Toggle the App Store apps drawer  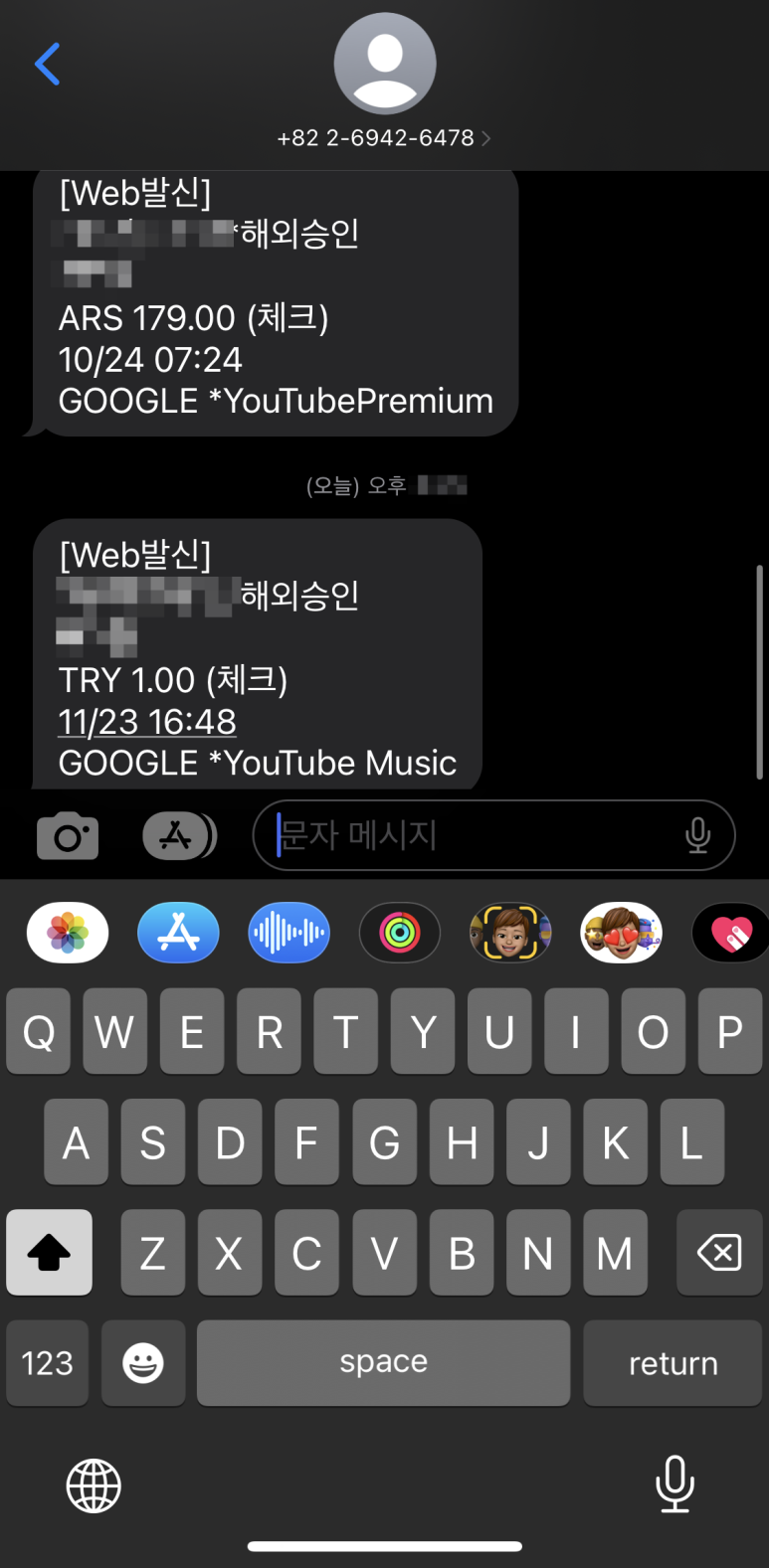click(x=179, y=836)
